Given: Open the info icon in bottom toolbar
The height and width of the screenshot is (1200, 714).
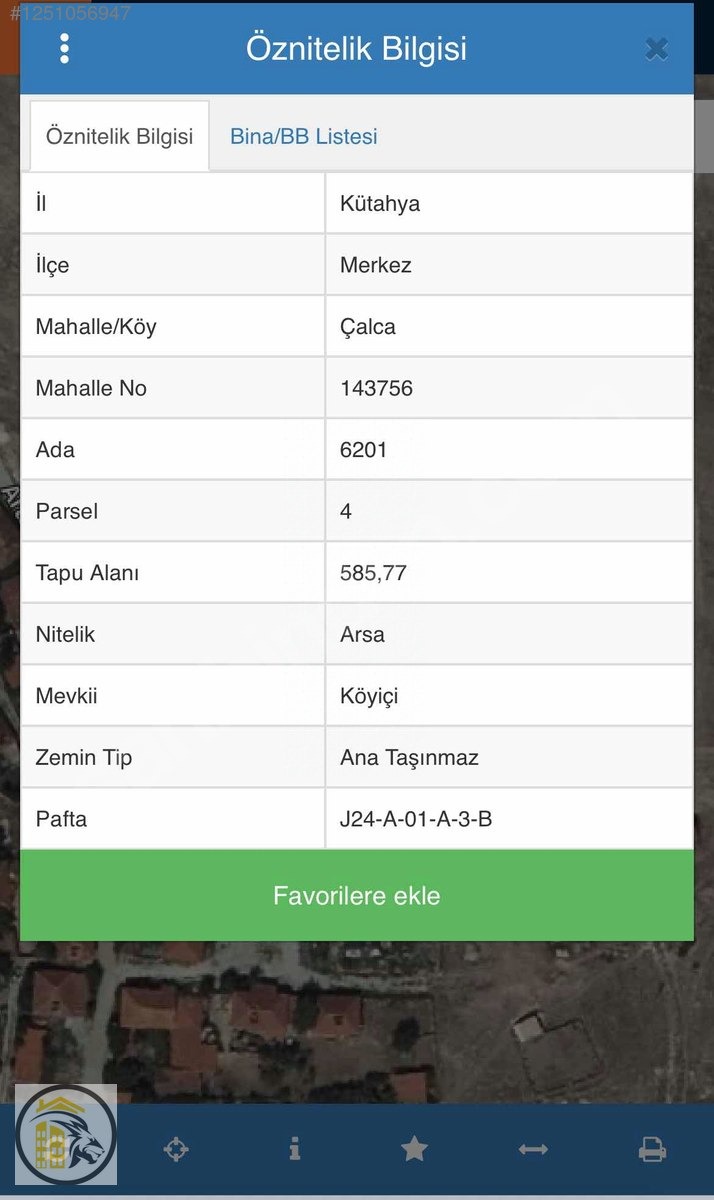Looking at the screenshot, I should pos(294,1150).
